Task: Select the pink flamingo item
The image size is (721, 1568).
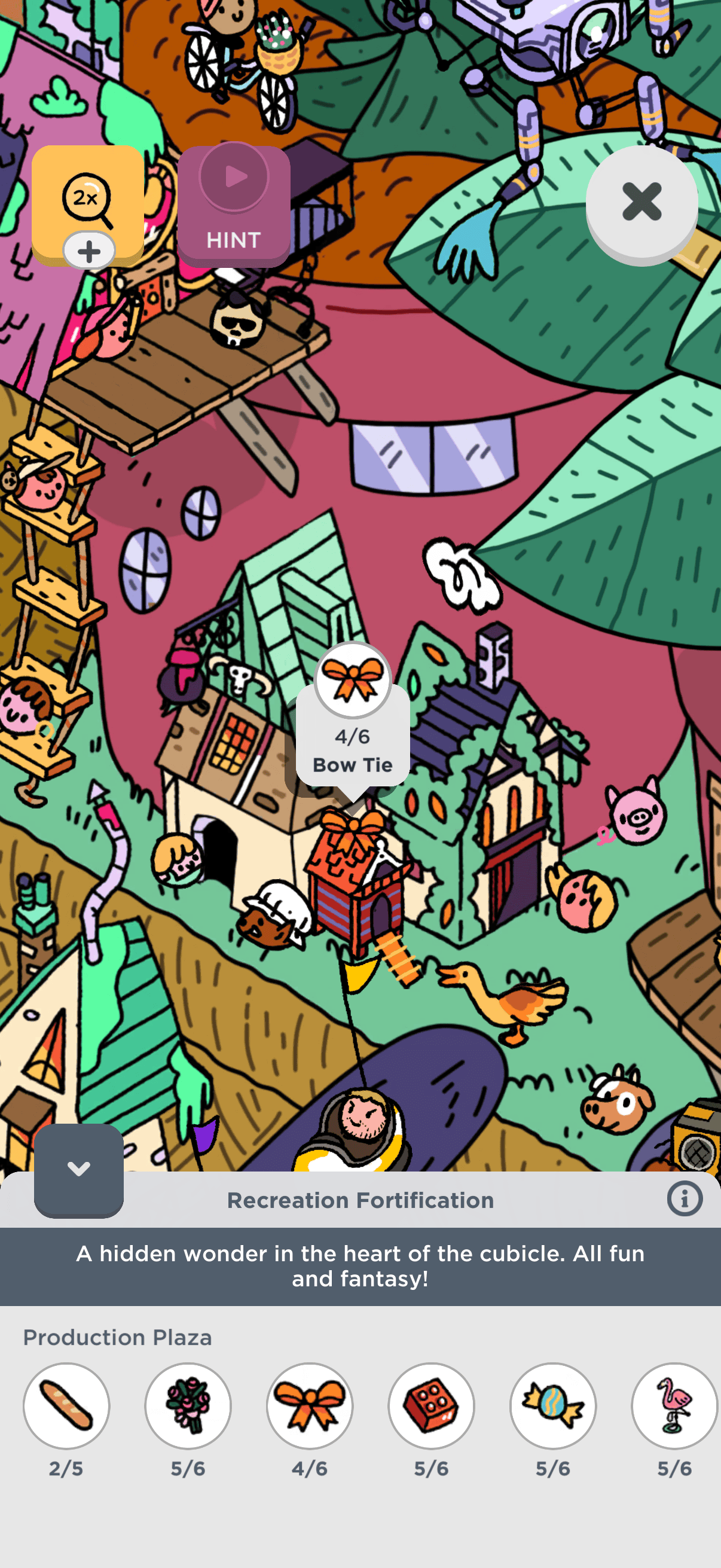Action: [674, 1405]
